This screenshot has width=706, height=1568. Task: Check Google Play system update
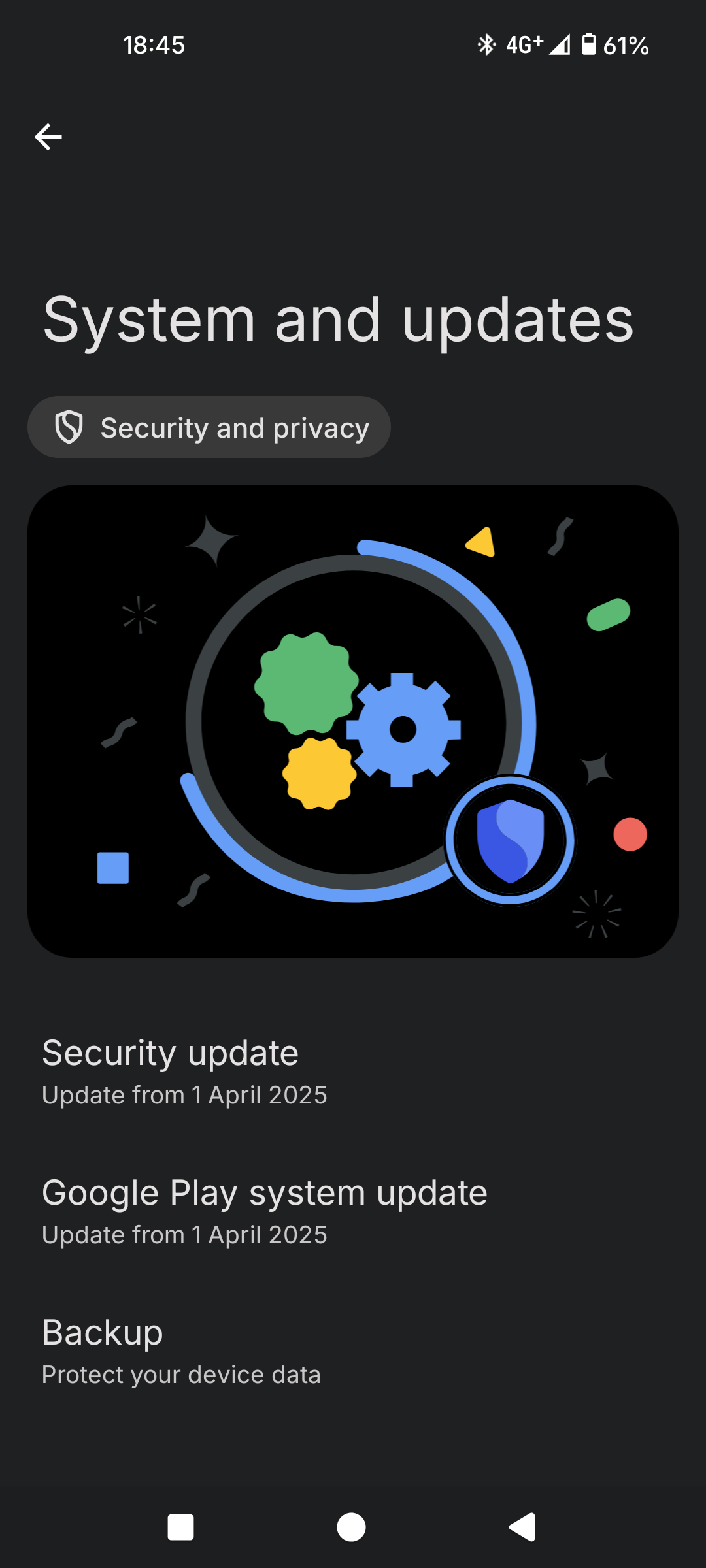point(264,1211)
